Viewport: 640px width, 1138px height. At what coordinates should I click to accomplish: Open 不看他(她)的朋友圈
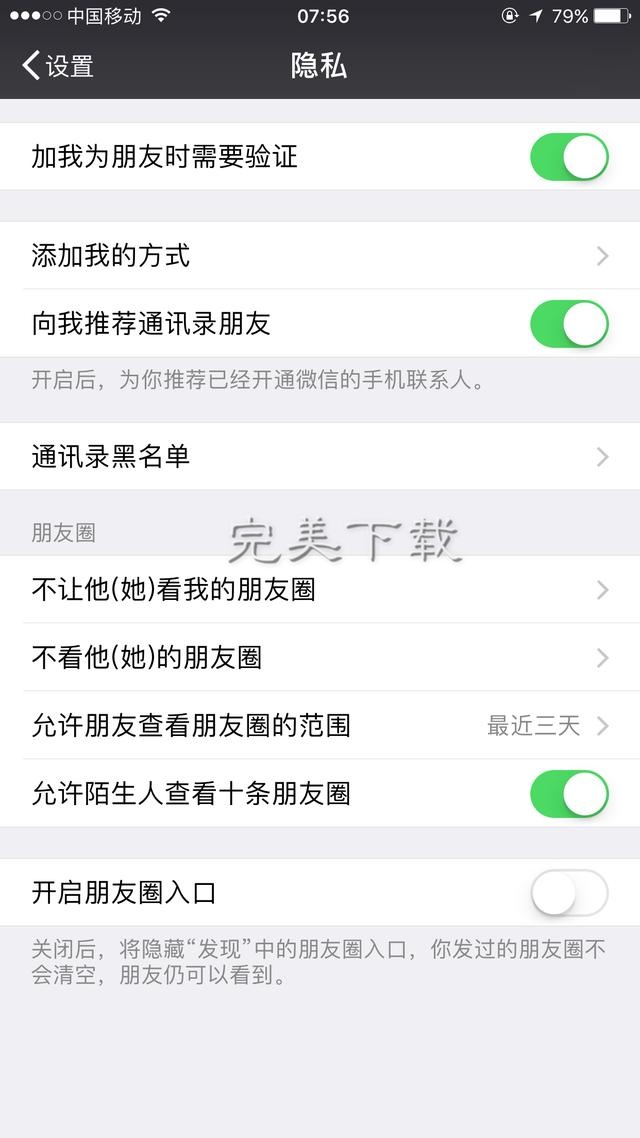click(320, 658)
